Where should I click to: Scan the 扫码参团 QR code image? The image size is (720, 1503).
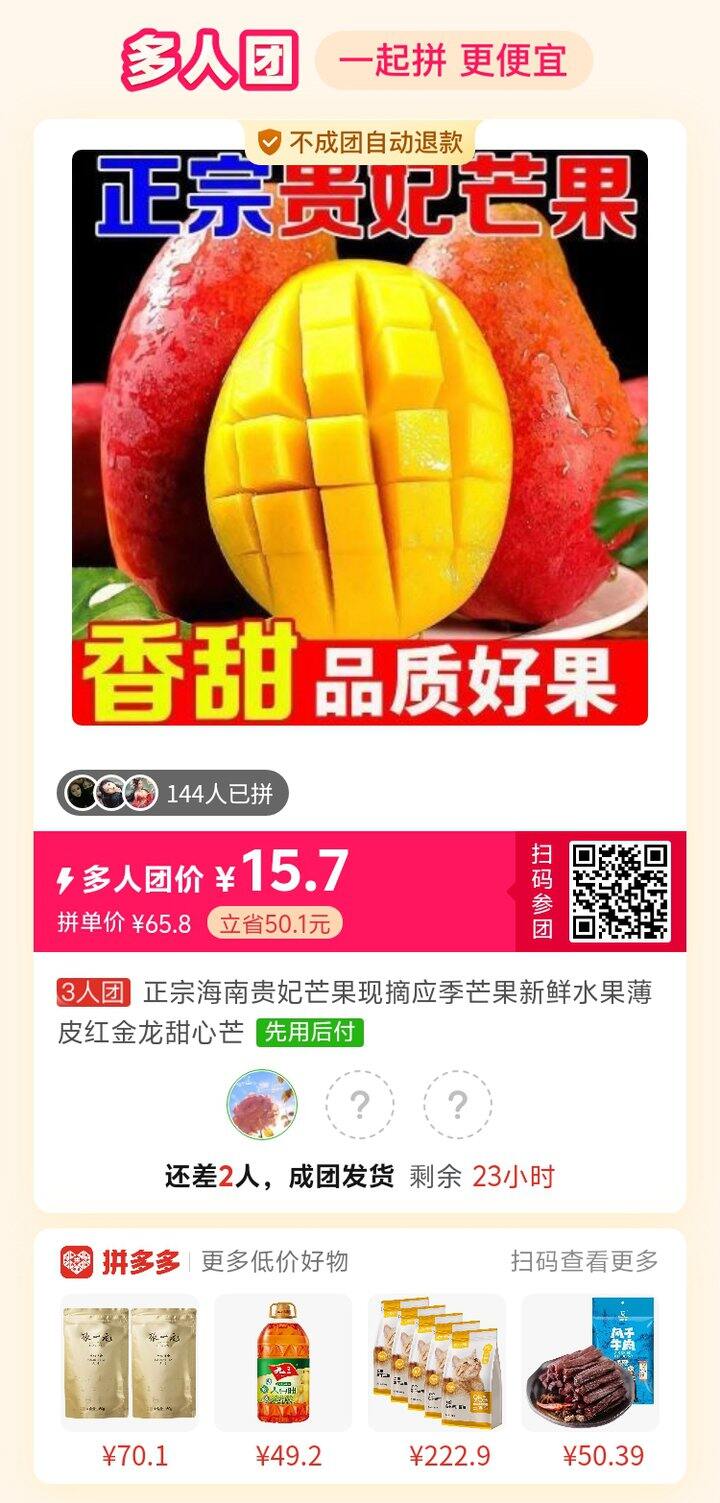620,893
